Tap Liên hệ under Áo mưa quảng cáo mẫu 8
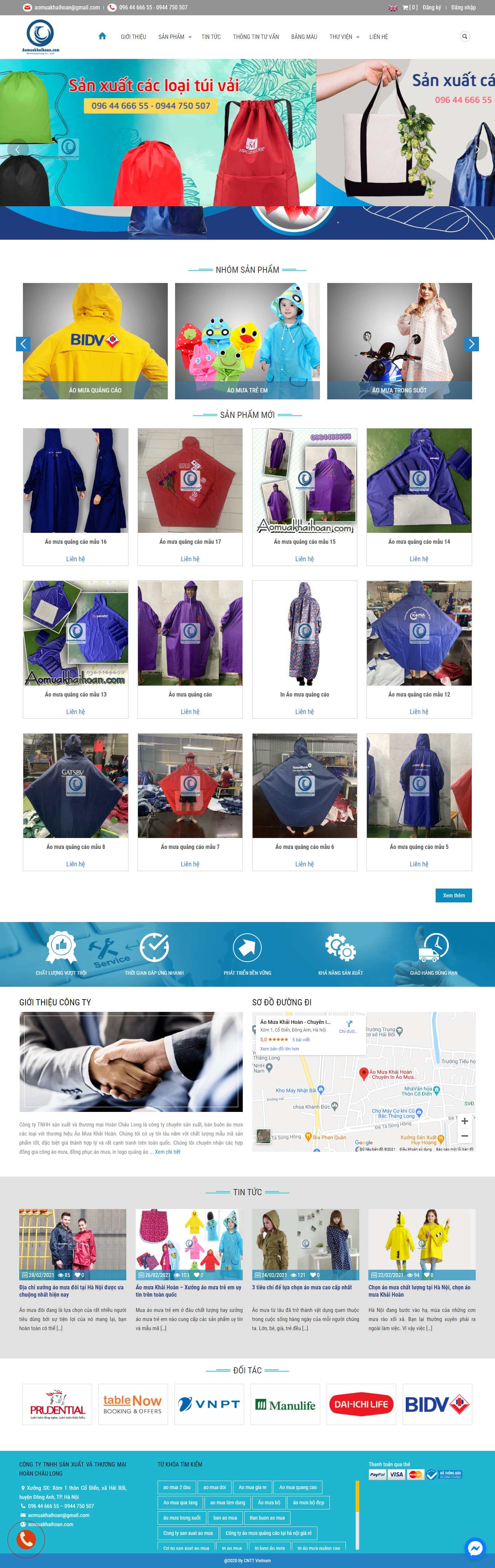 75,864
